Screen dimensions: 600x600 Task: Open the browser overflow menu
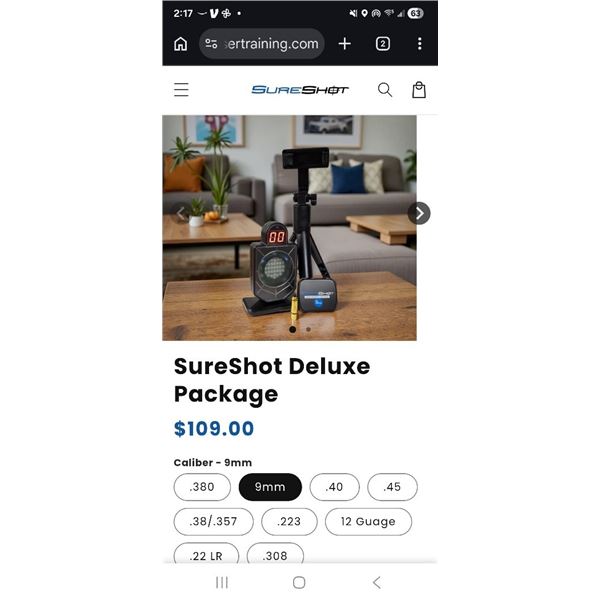[419, 44]
